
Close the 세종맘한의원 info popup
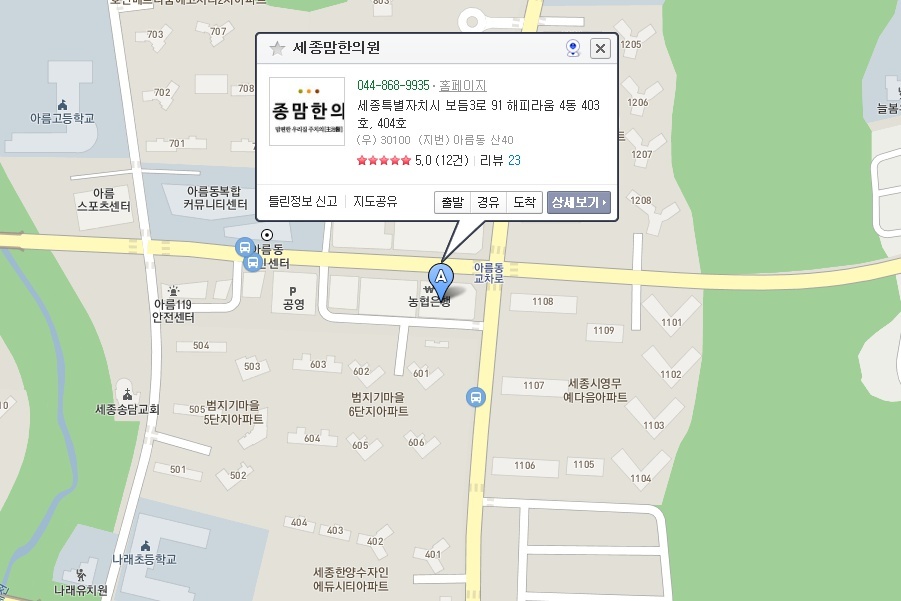point(600,48)
